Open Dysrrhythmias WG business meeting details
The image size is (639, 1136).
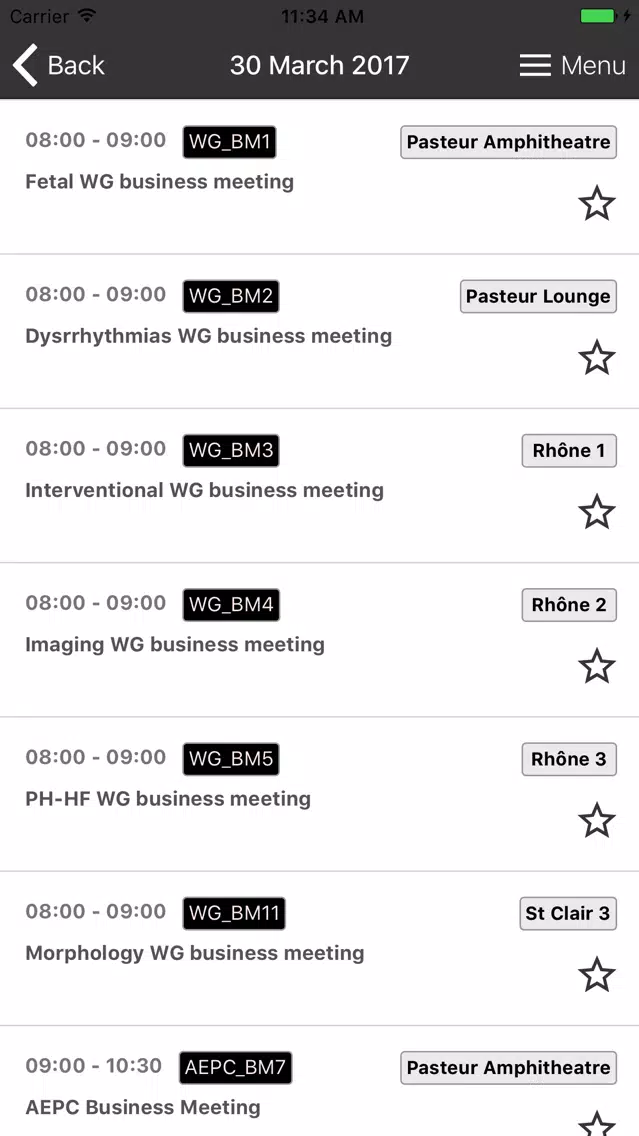[320, 331]
